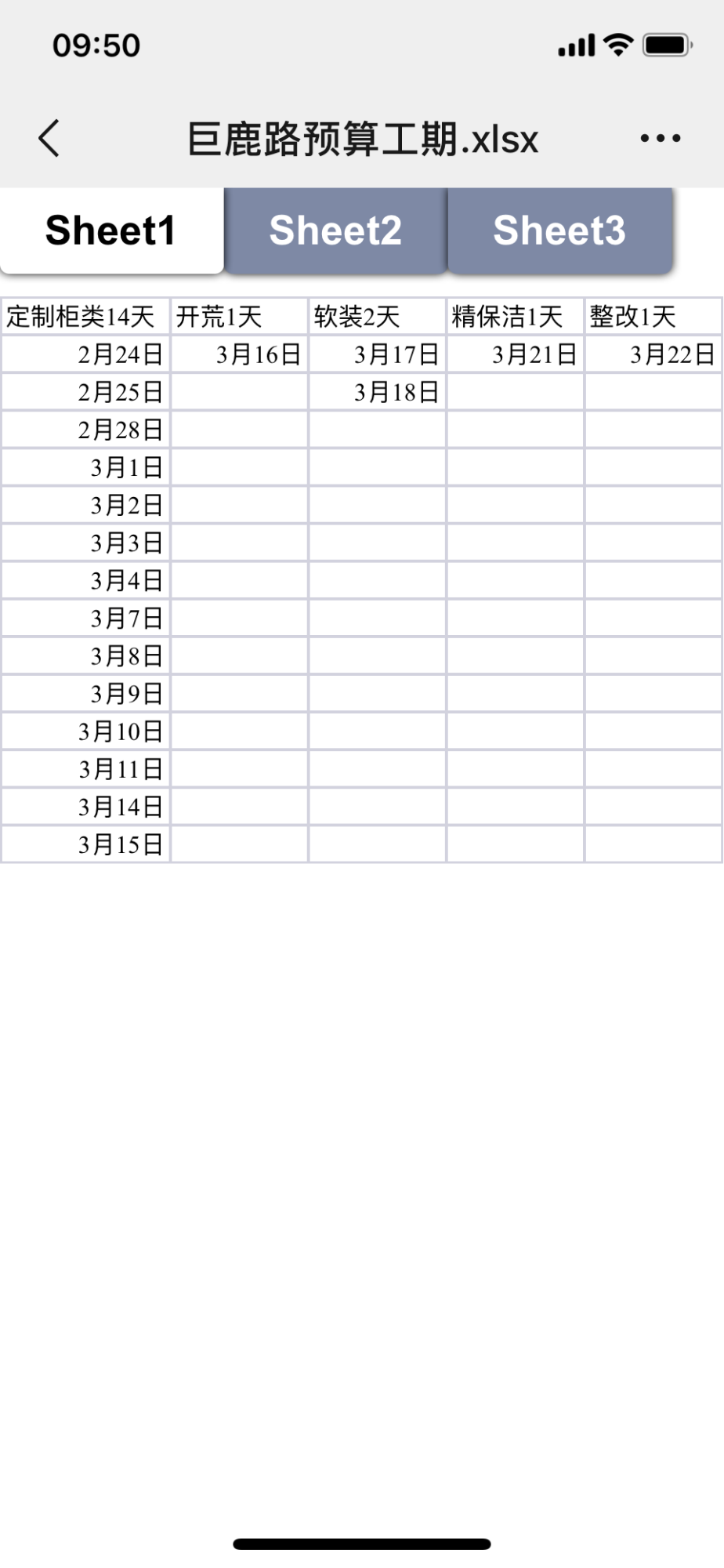
Task: Select the Sheet1 tab
Action: [x=111, y=230]
